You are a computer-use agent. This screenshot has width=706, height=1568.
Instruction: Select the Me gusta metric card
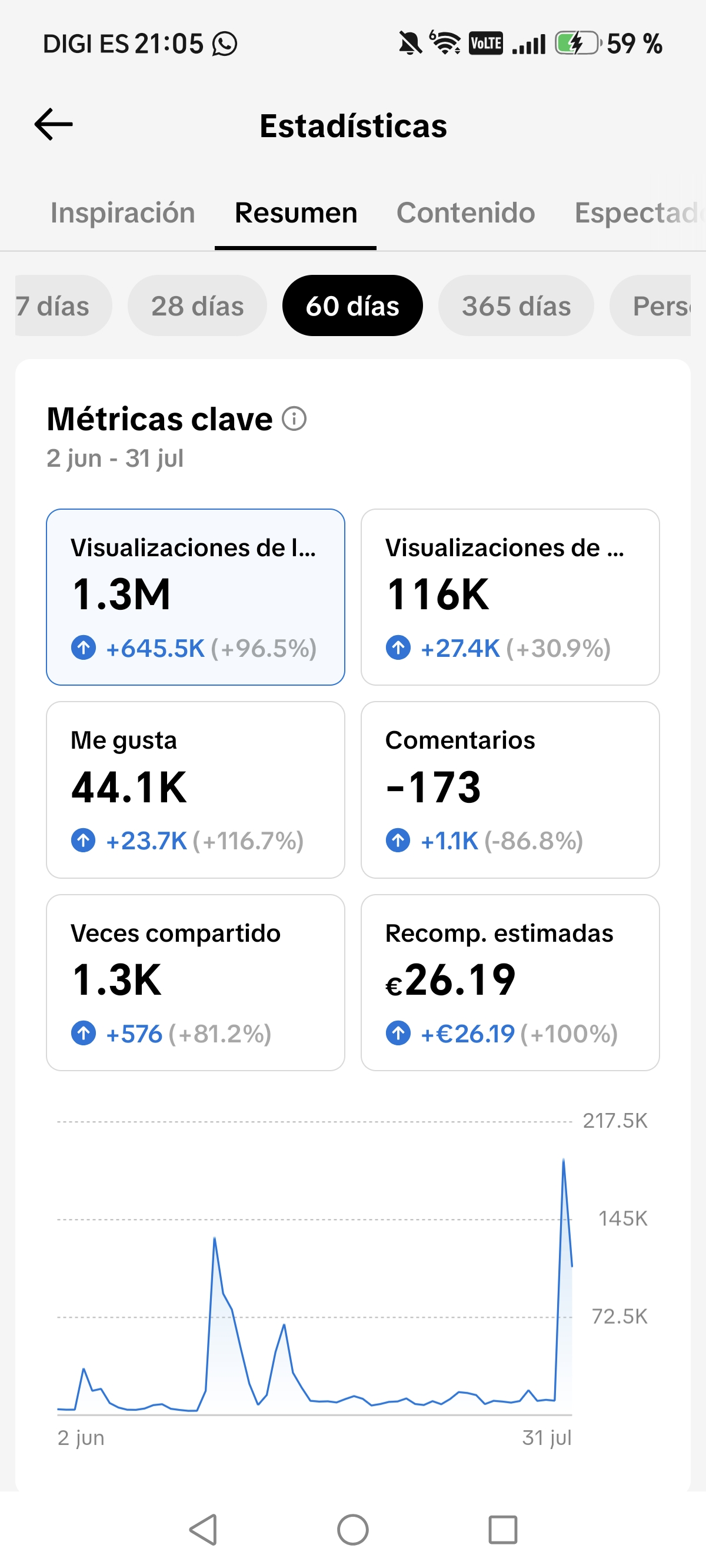pos(195,789)
